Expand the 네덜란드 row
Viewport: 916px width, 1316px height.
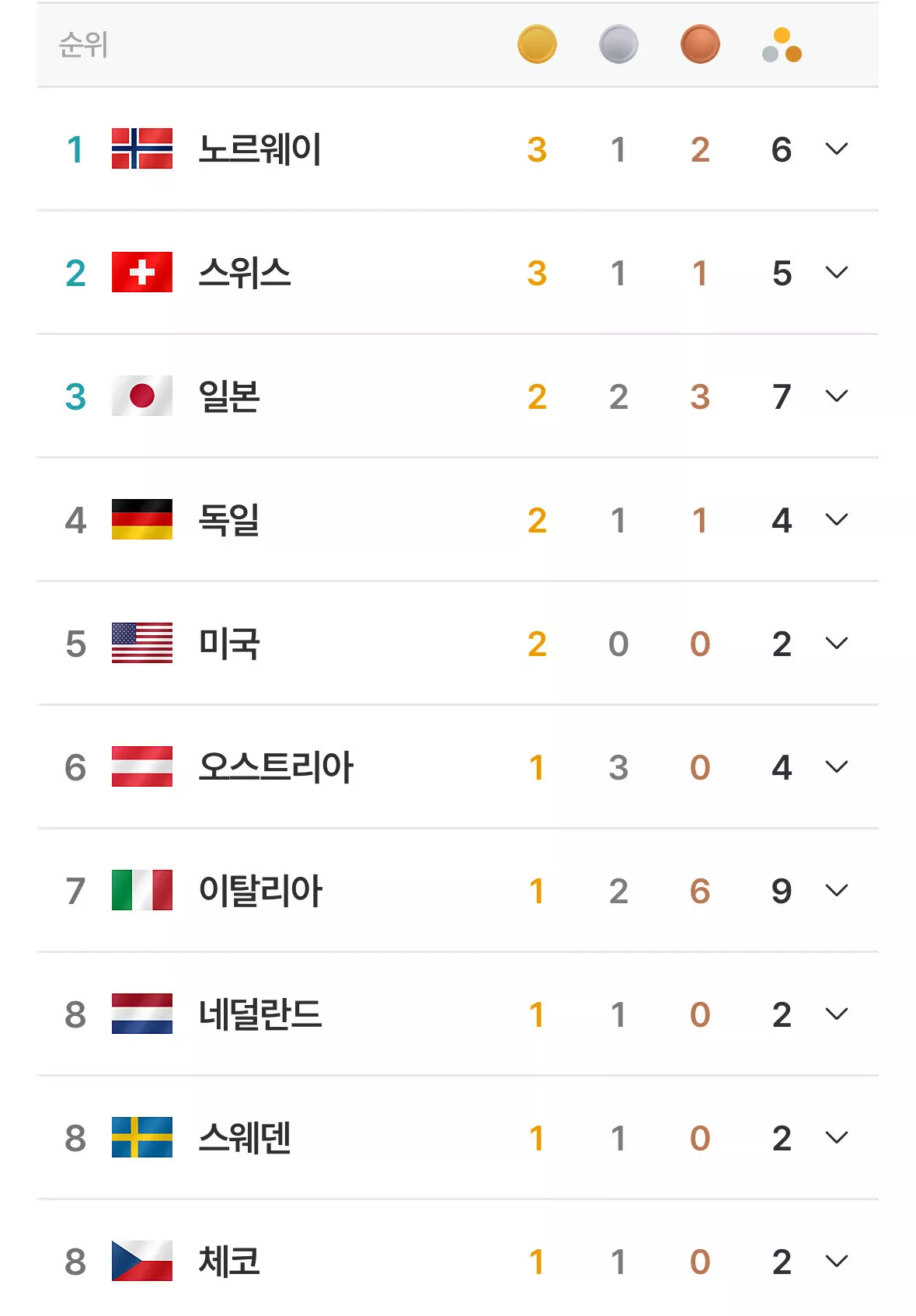836,1014
